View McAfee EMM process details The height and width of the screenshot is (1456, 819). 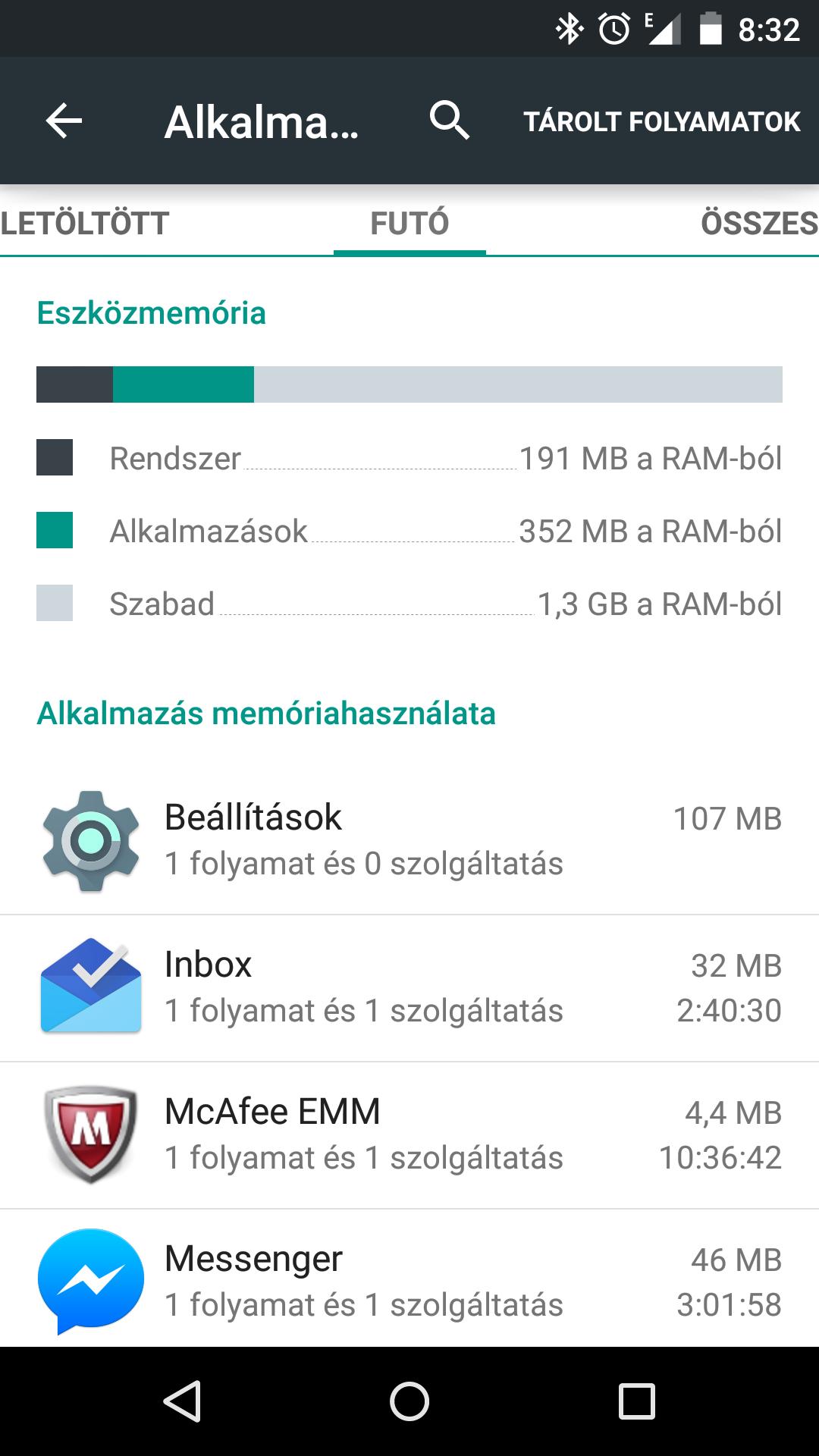(409, 1135)
